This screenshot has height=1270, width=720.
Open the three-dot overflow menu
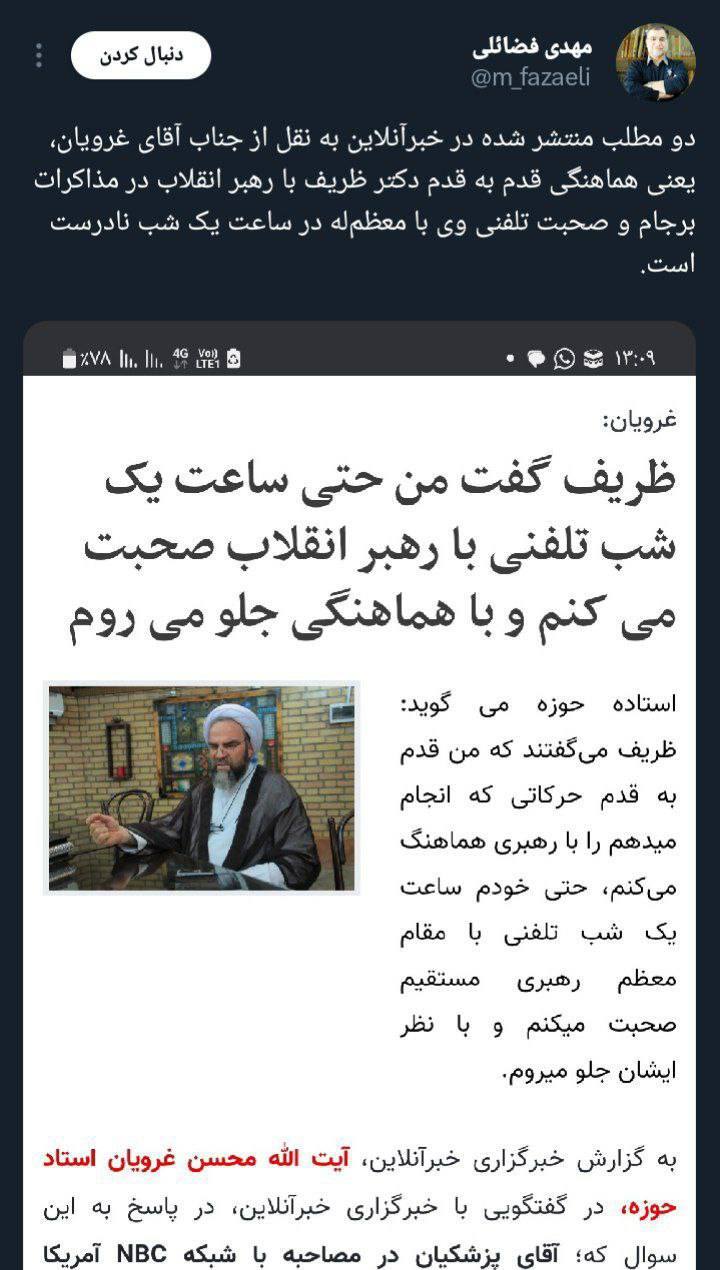pos(39,56)
